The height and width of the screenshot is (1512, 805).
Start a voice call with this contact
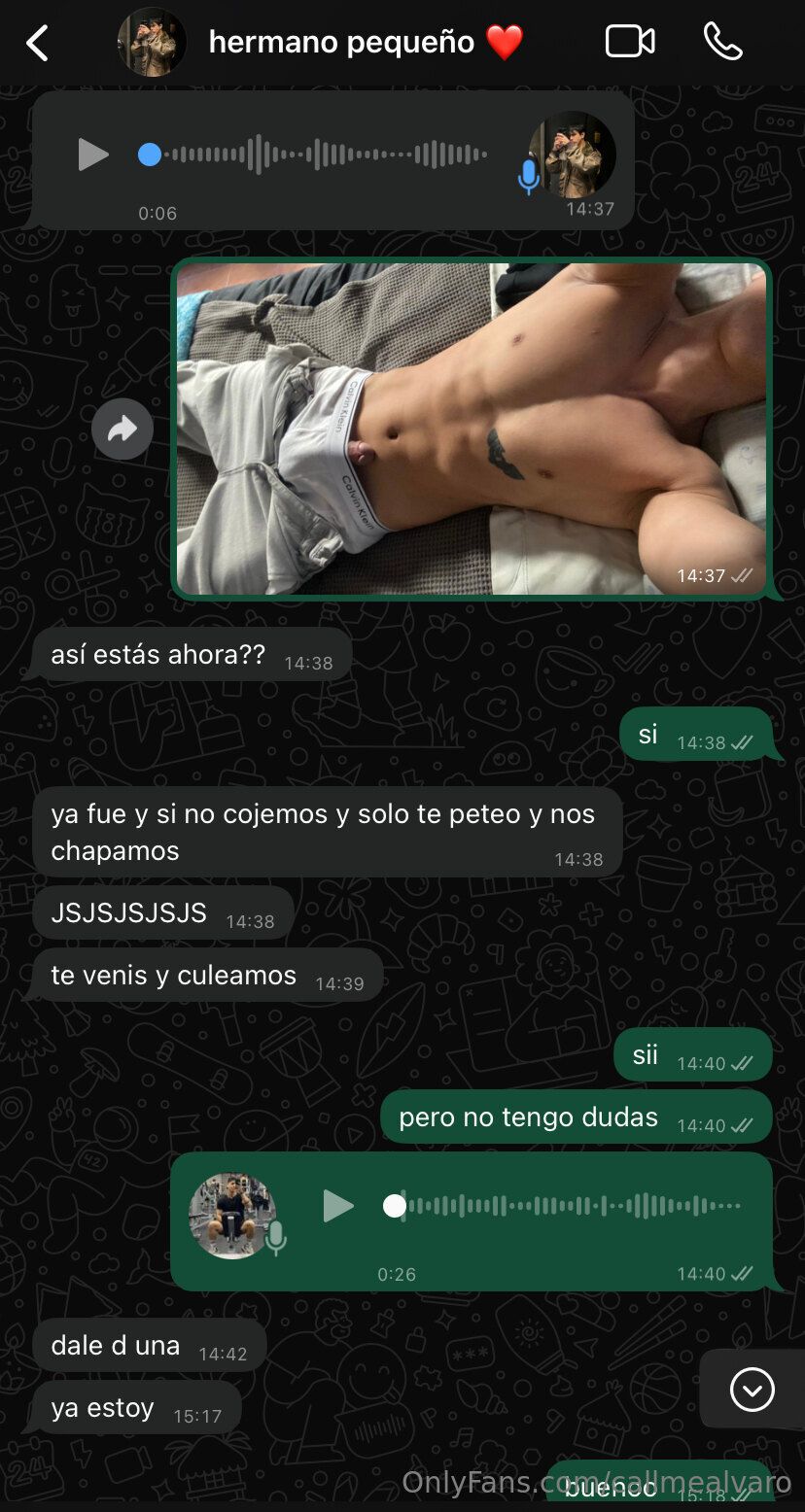(722, 42)
